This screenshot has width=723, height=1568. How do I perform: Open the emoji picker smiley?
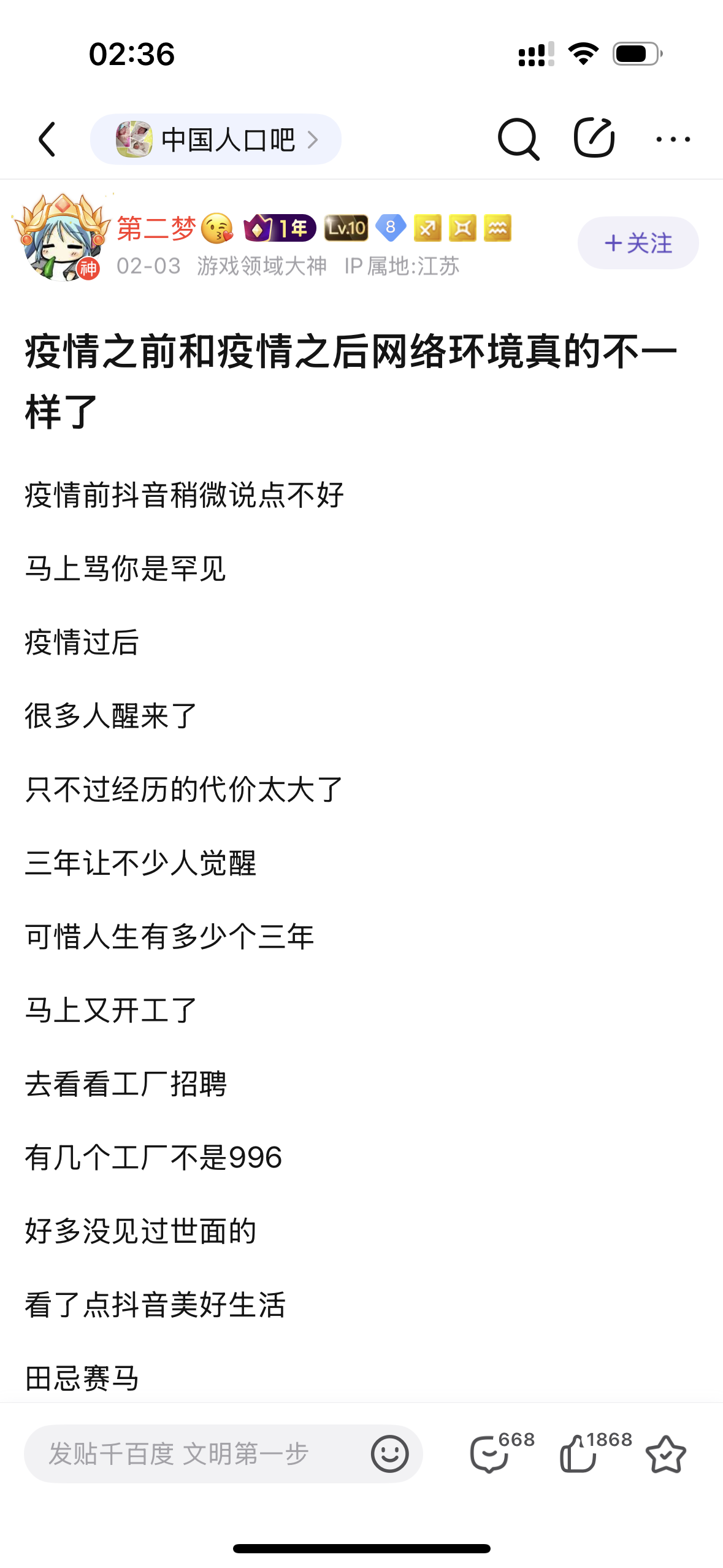tap(389, 1454)
